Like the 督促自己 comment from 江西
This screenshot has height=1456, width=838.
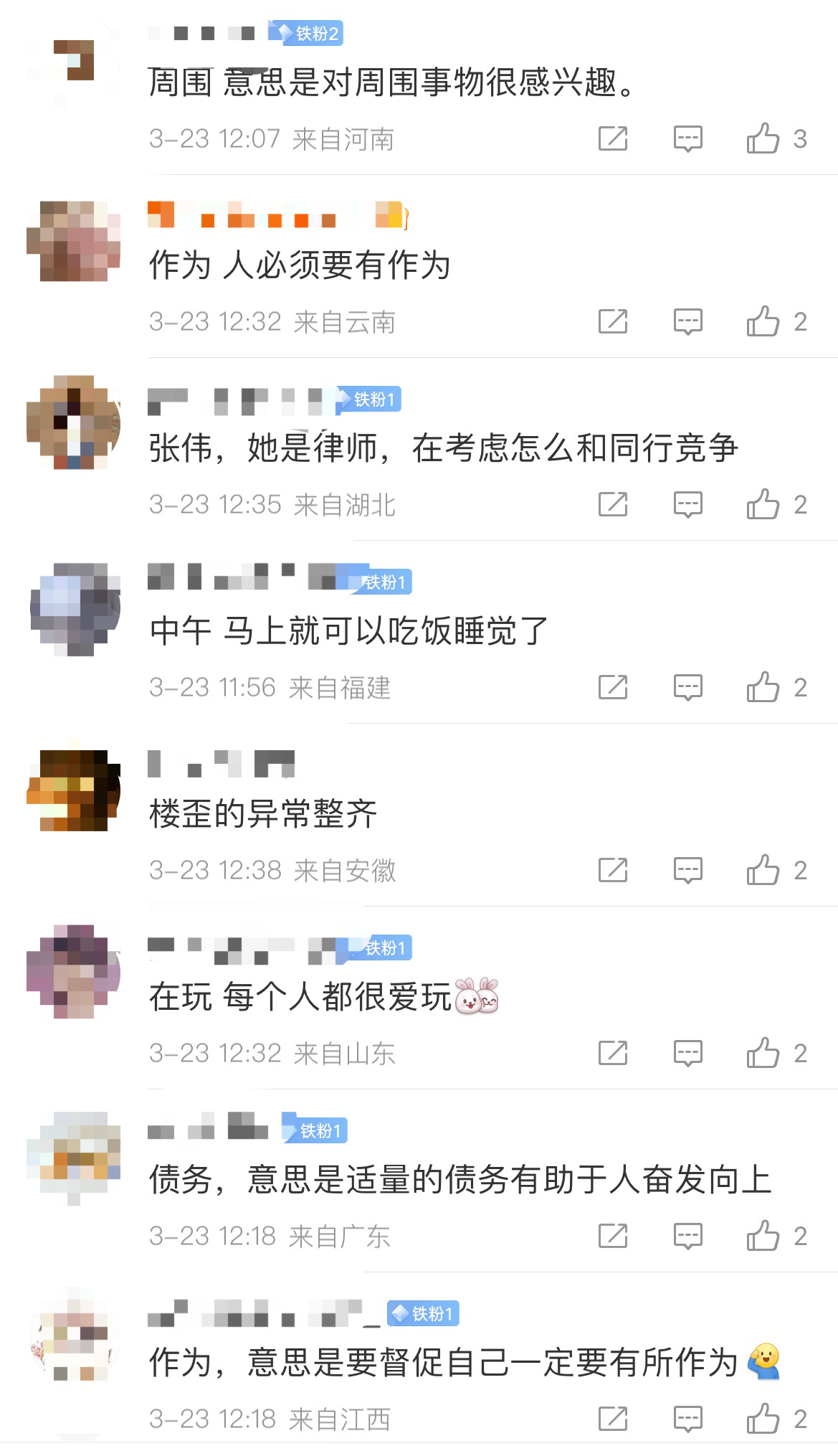pos(776,1419)
